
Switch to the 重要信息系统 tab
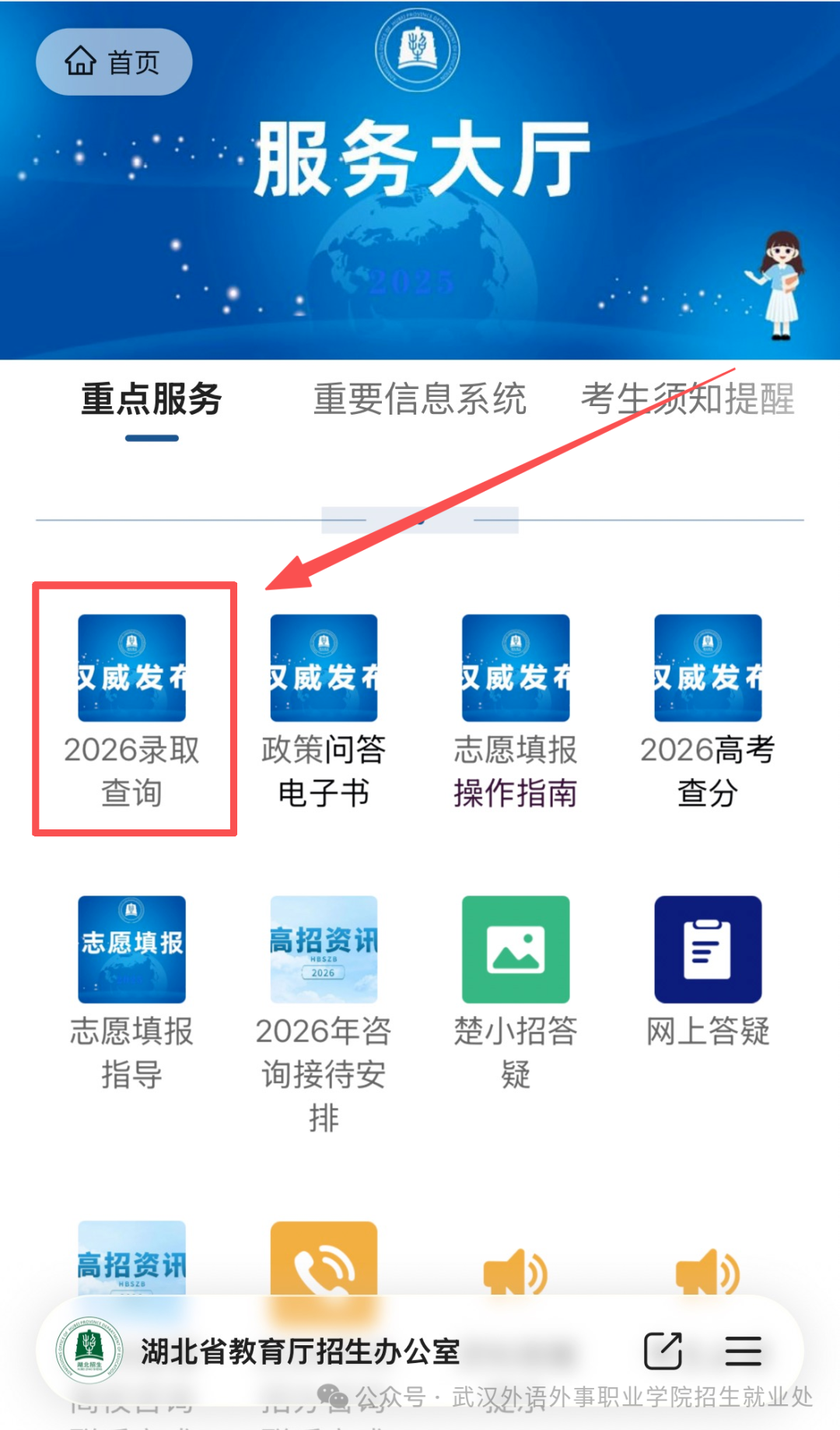pyautogui.click(x=420, y=399)
